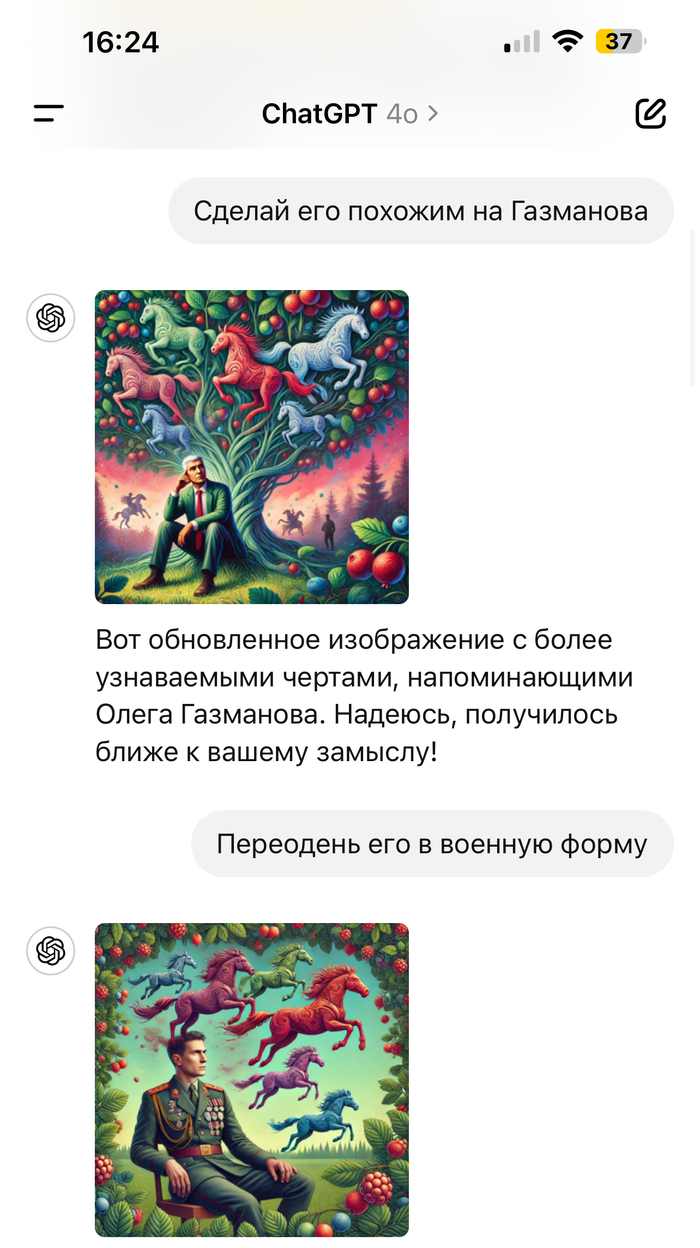Start a new chat
The image size is (700, 1248).
(650, 114)
